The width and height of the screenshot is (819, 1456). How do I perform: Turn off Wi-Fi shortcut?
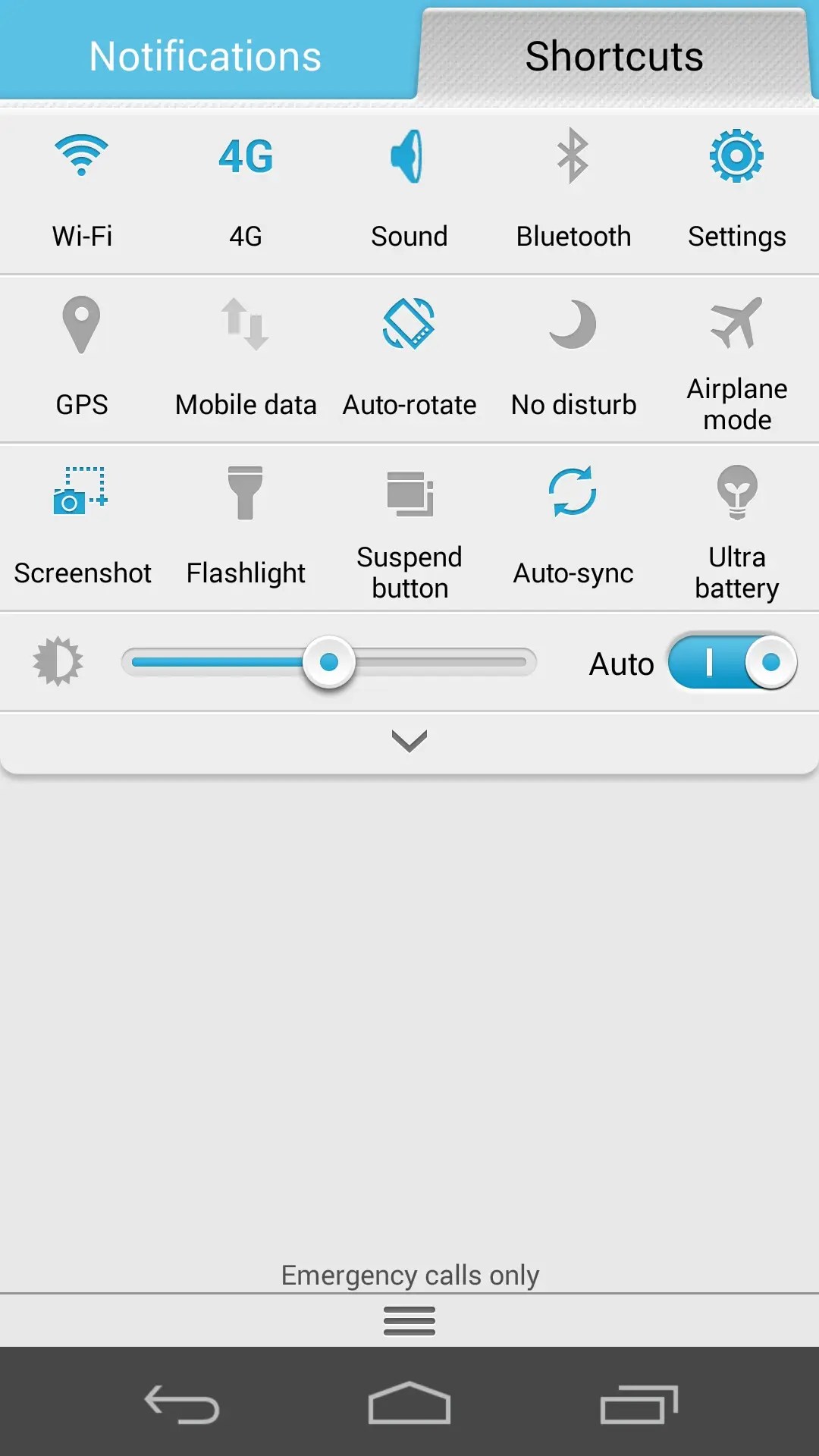point(82,188)
